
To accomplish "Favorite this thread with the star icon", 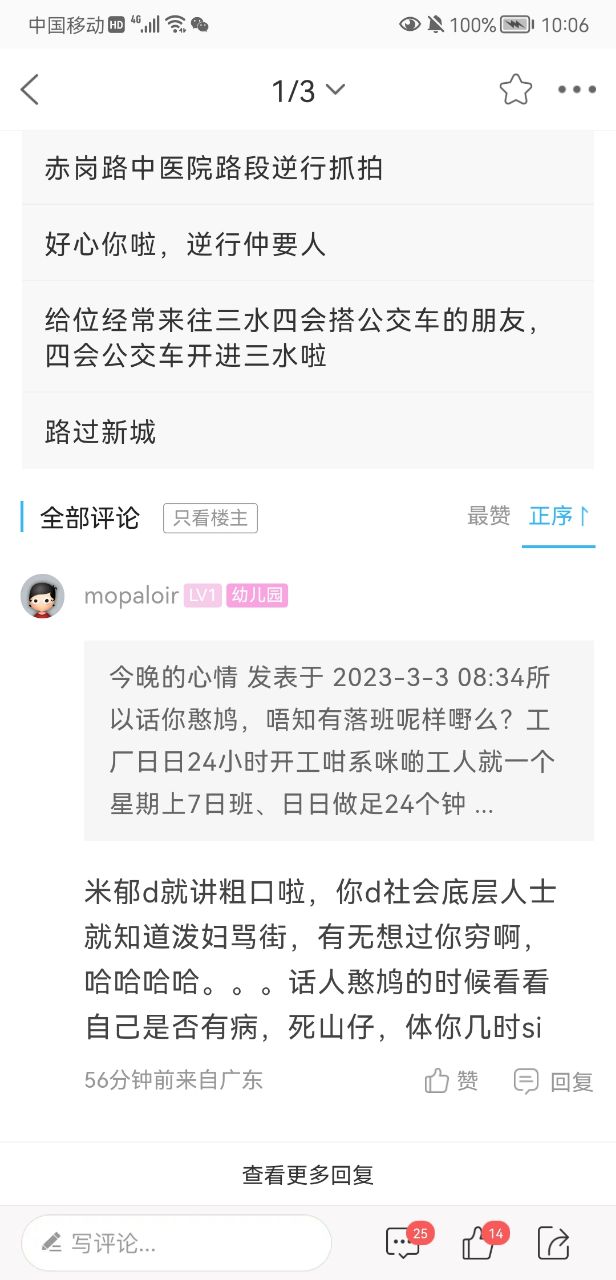I will pos(516,90).
